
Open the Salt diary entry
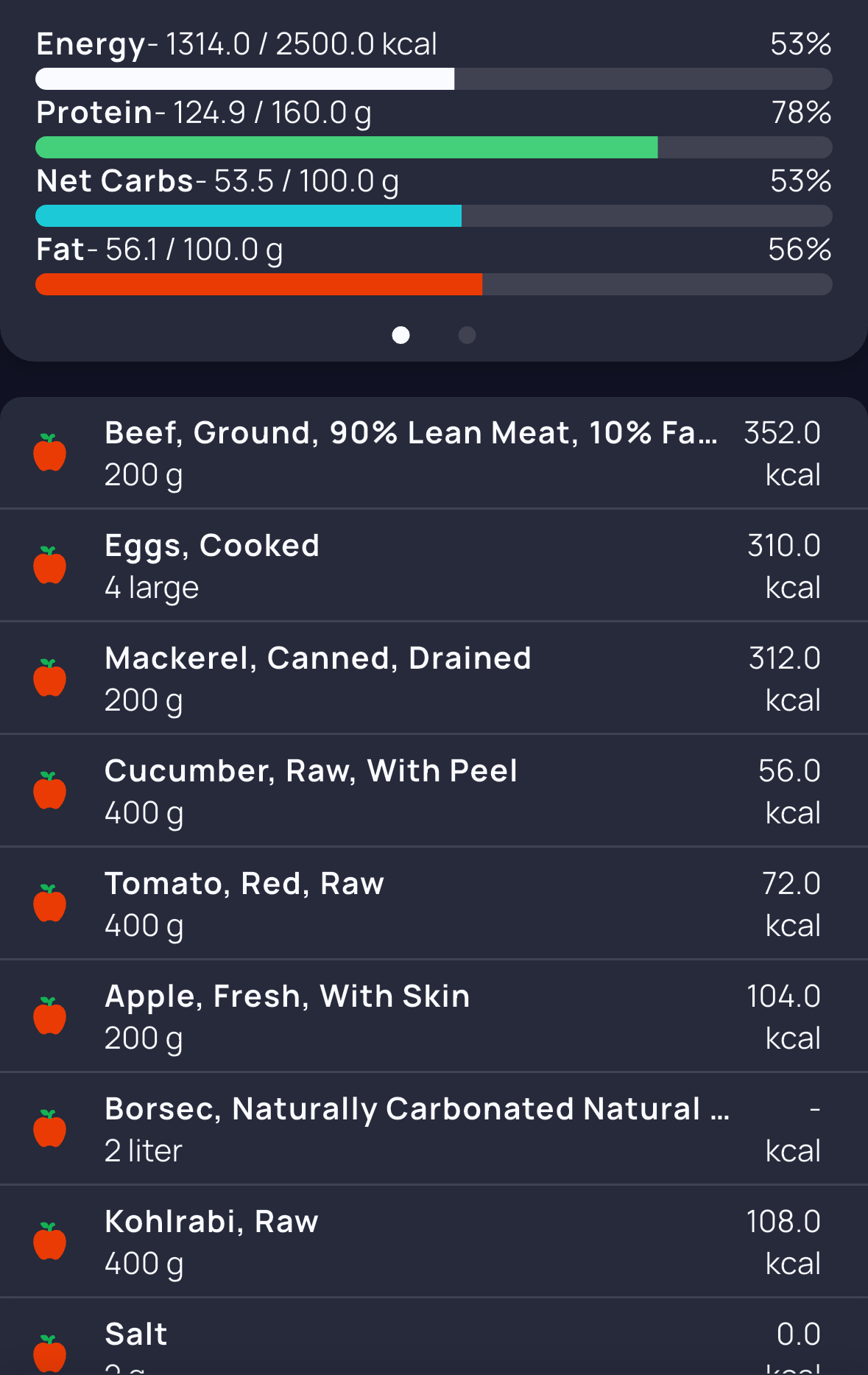pos(411,1344)
